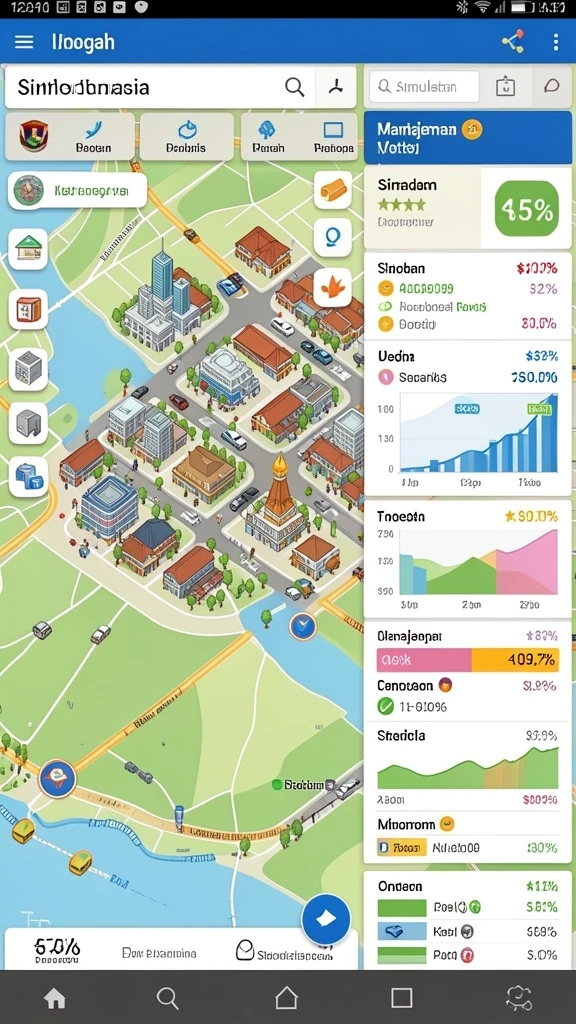Tap the upload box icon beside Simuletan

(505, 87)
